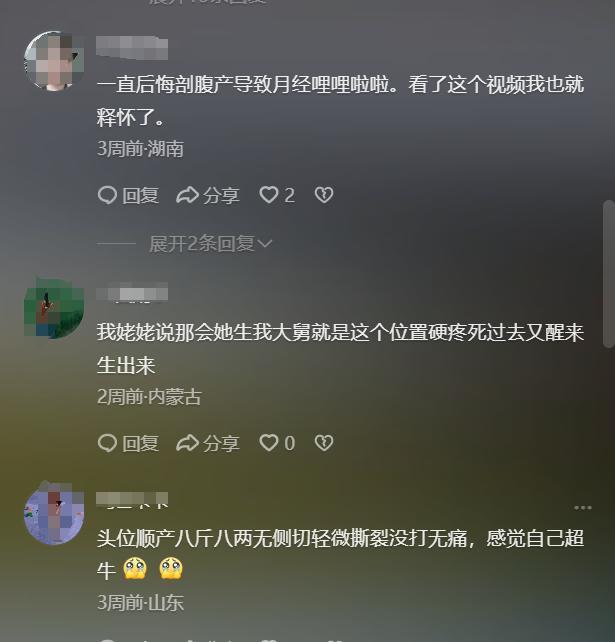The image size is (615, 642).
Task: Open avatar of the 内蒙古 commenter
Action: [x=53, y=308]
